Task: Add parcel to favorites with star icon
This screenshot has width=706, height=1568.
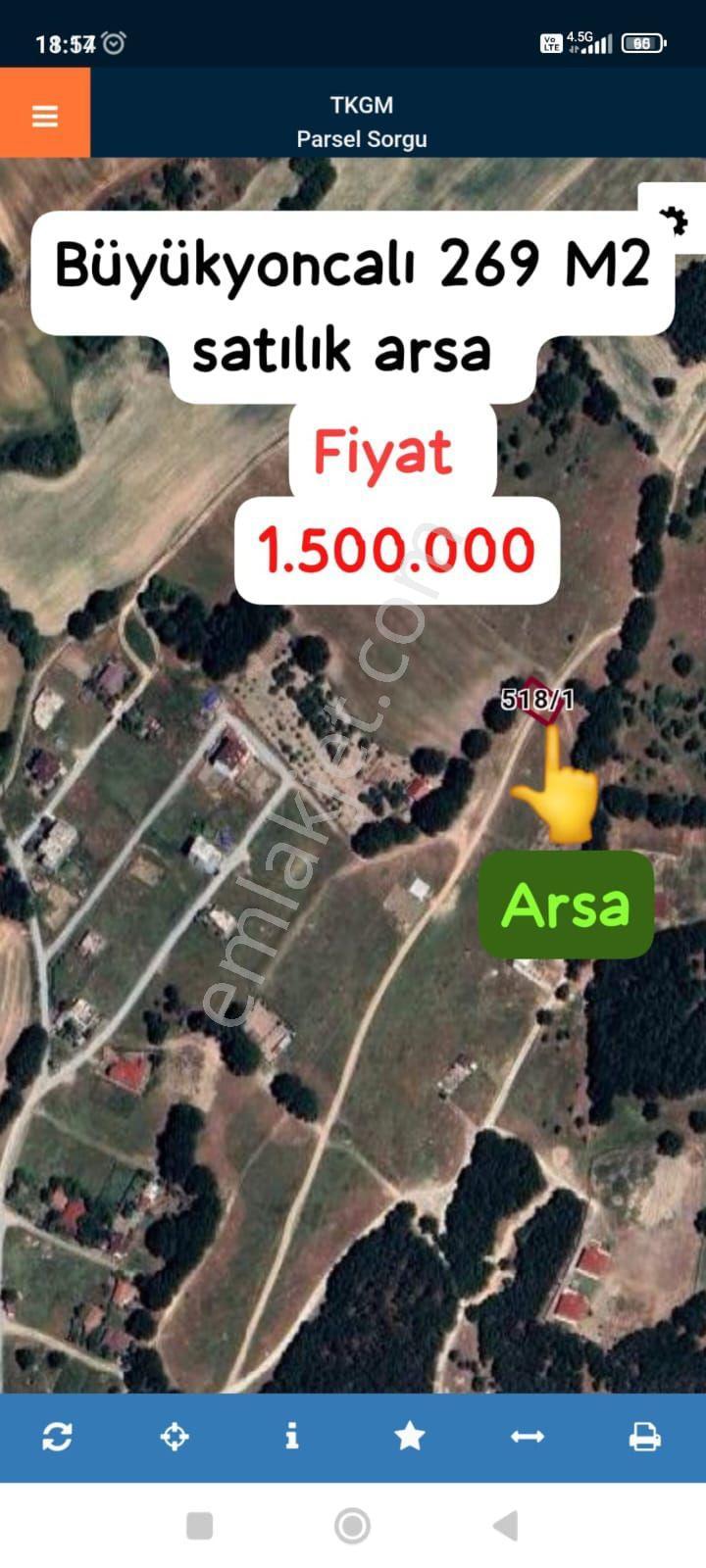Action: 410,1437
